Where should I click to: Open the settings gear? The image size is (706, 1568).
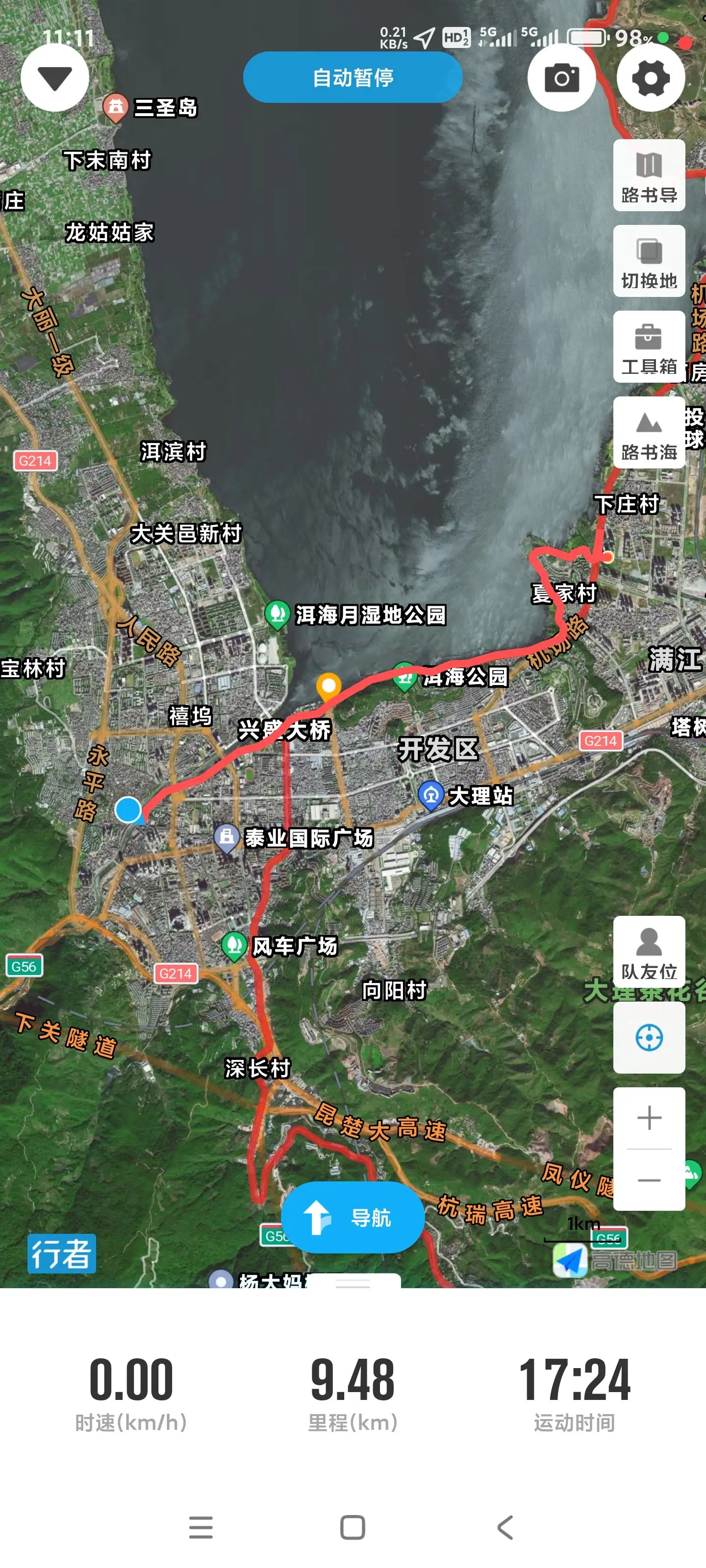coord(650,78)
